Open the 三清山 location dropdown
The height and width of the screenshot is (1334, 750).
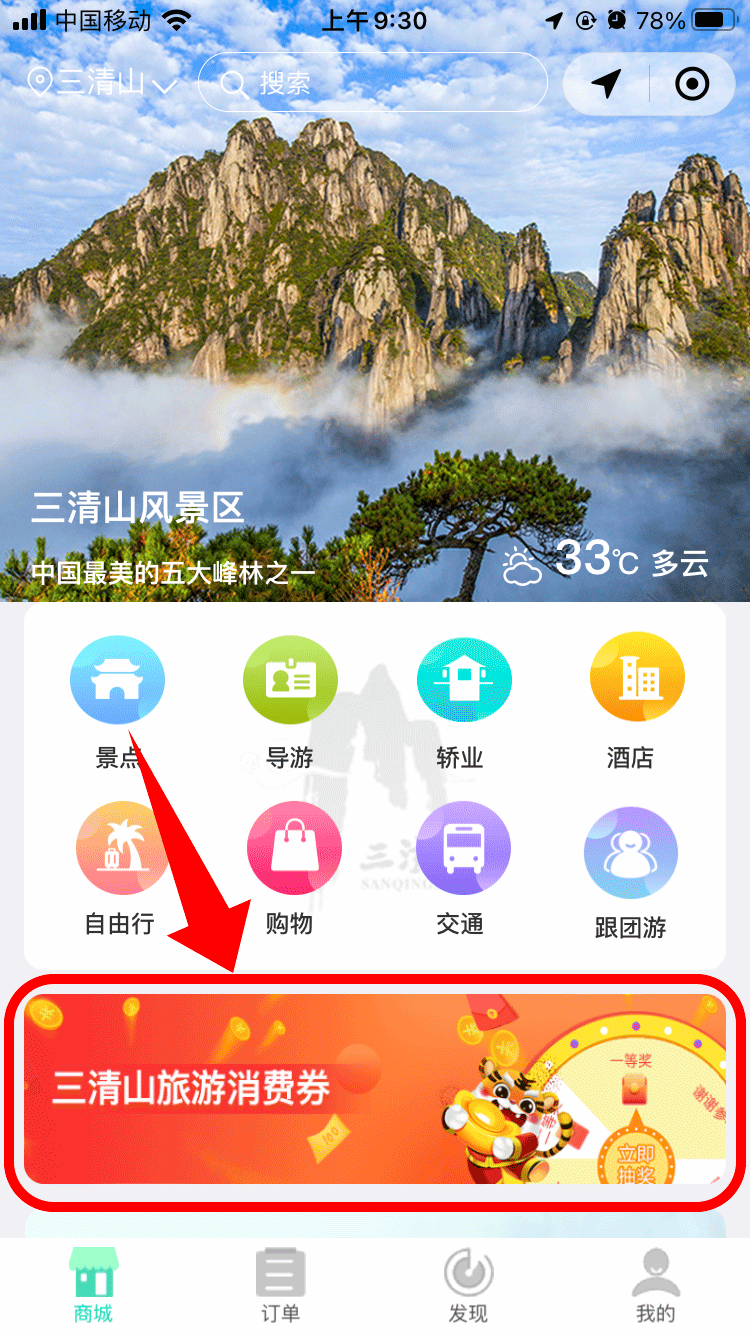[x=104, y=83]
